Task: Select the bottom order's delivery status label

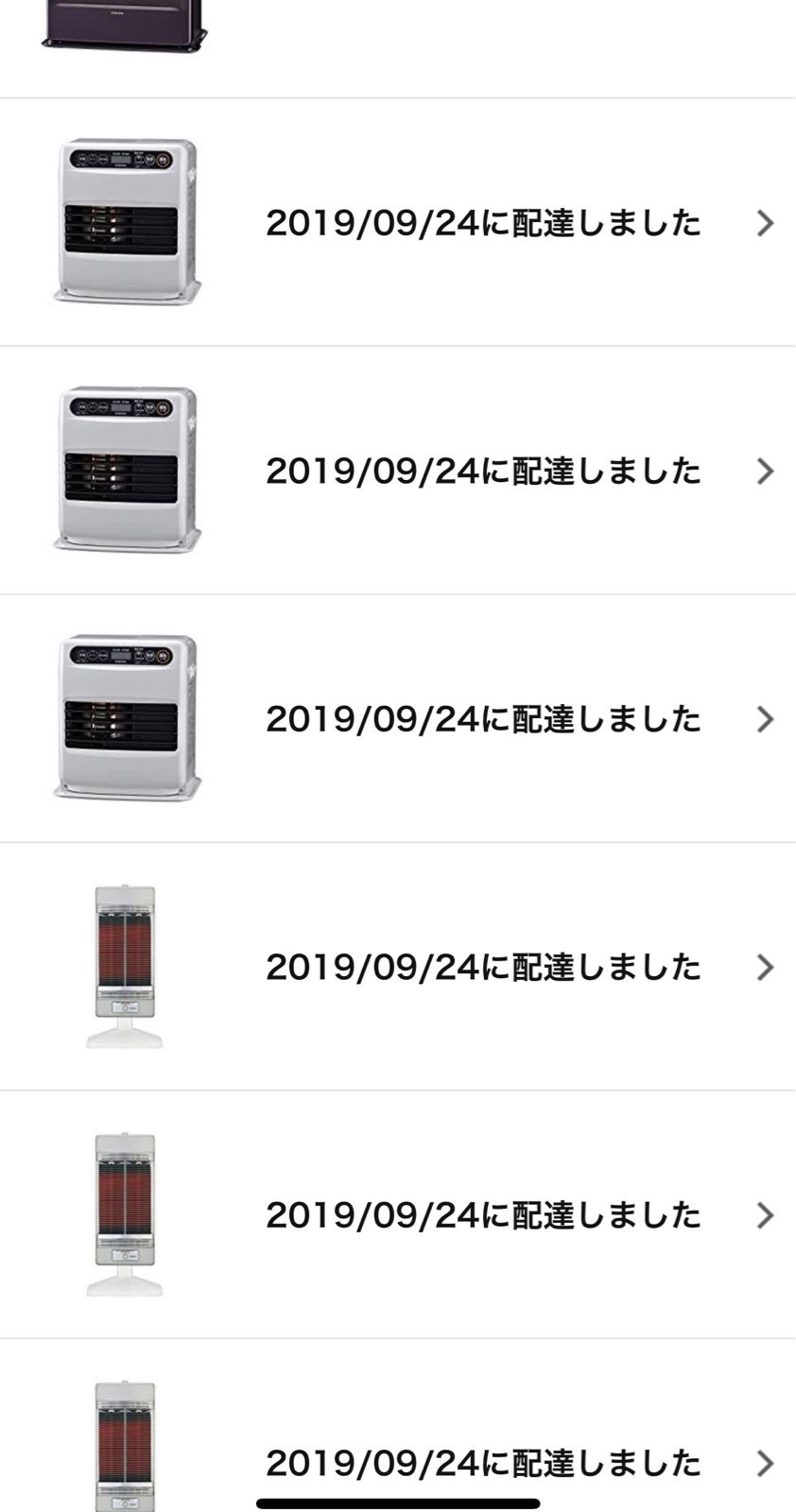Action: (x=484, y=1463)
